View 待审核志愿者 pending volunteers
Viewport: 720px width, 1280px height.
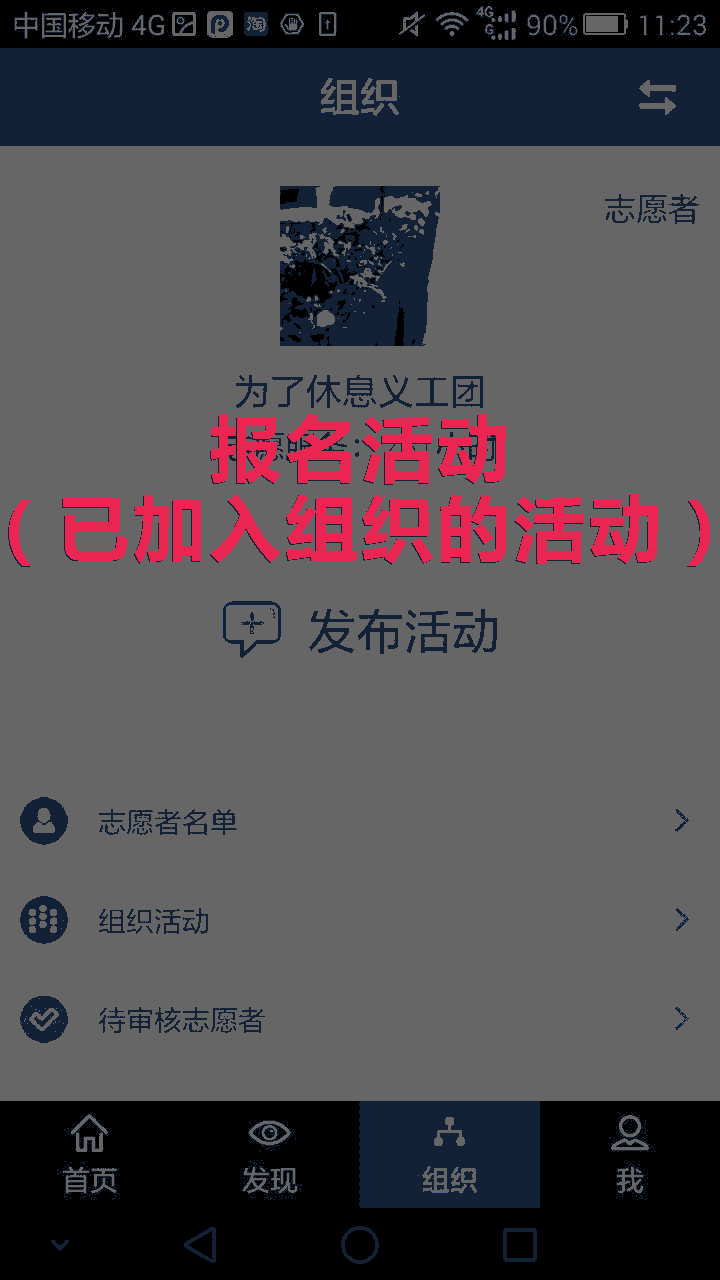[x=359, y=1019]
